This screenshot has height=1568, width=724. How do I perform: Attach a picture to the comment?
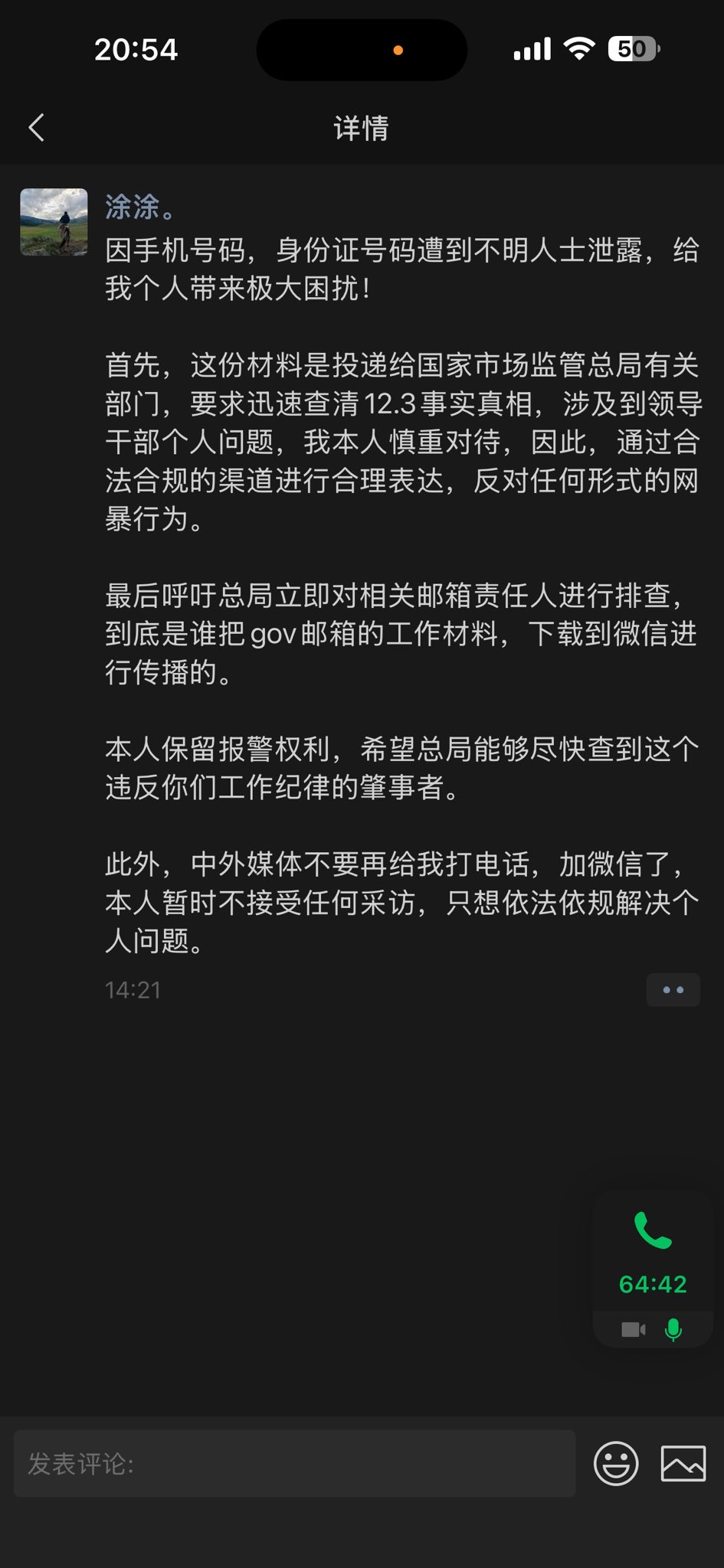(683, 1463)
